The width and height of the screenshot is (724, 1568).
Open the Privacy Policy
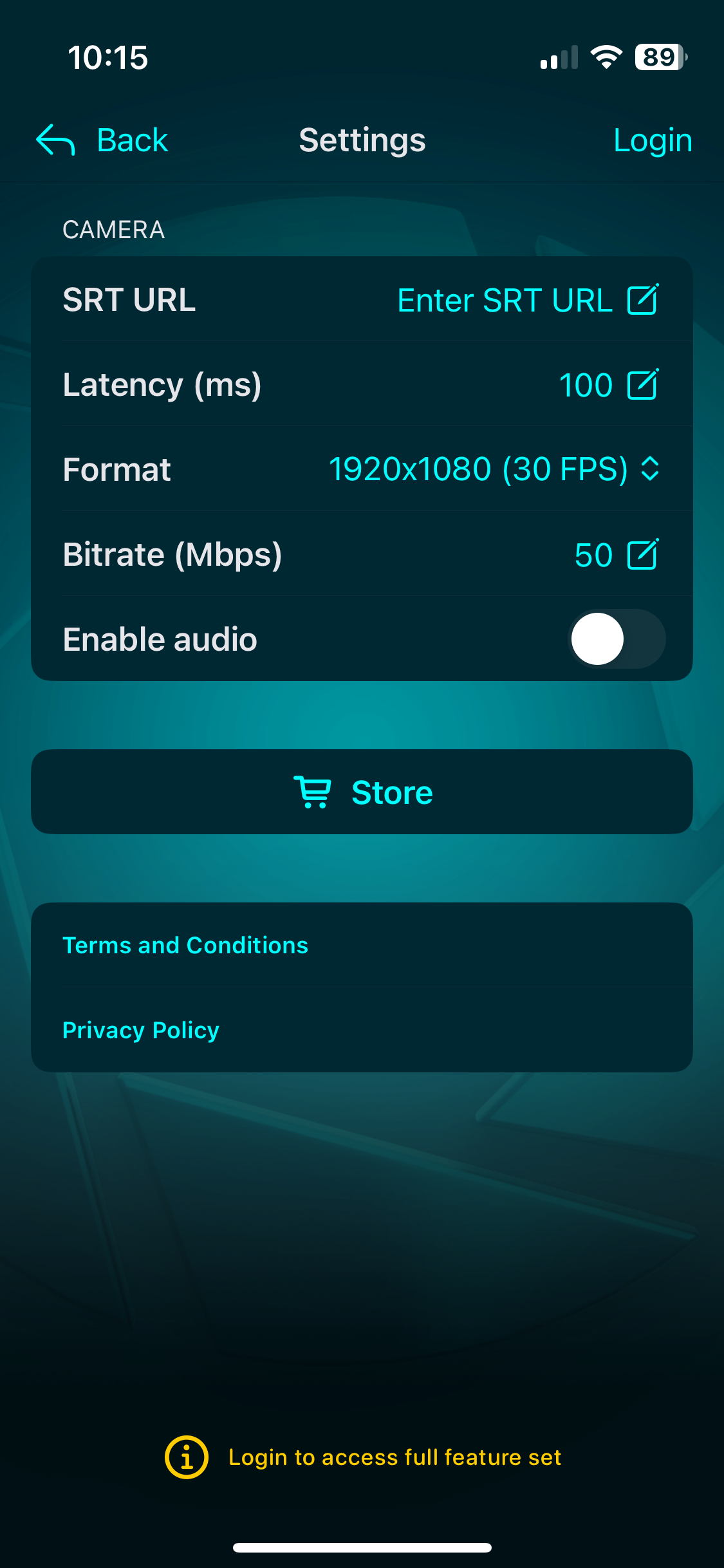point(141,1030)
